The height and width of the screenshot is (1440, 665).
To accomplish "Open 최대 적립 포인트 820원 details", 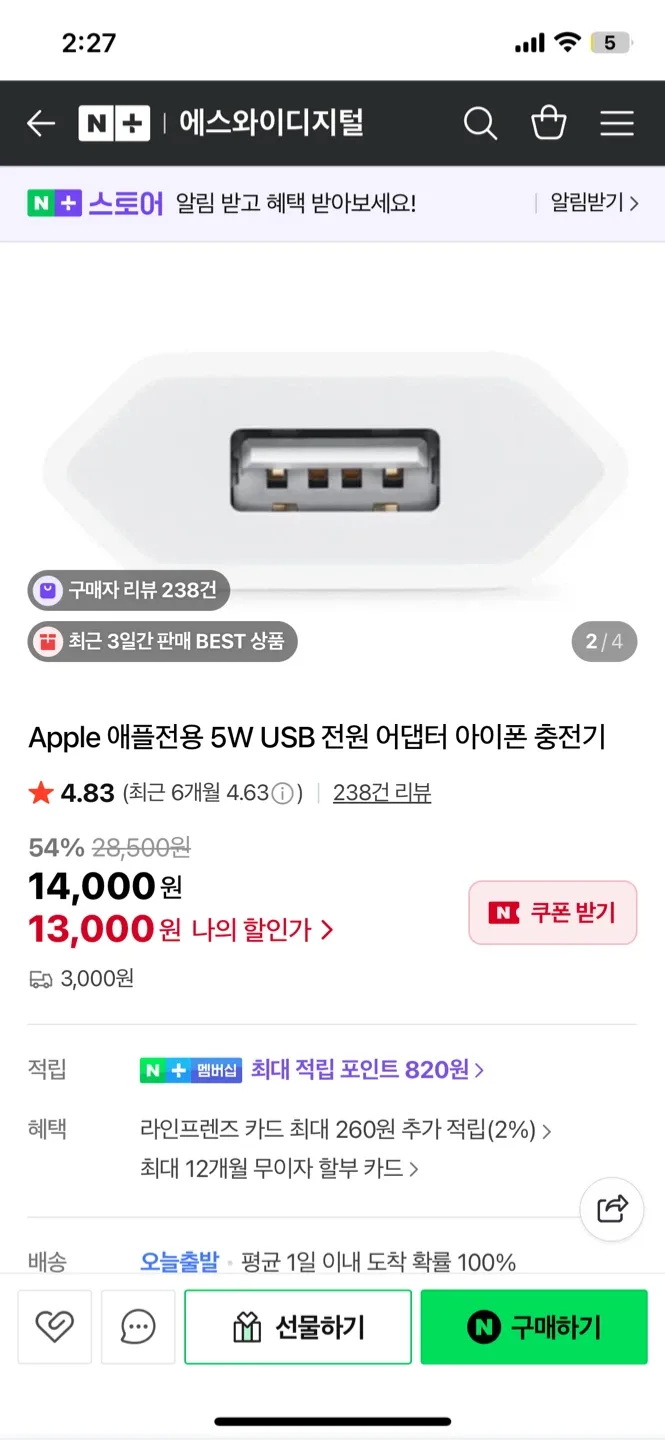I will tap(367, 1070).
